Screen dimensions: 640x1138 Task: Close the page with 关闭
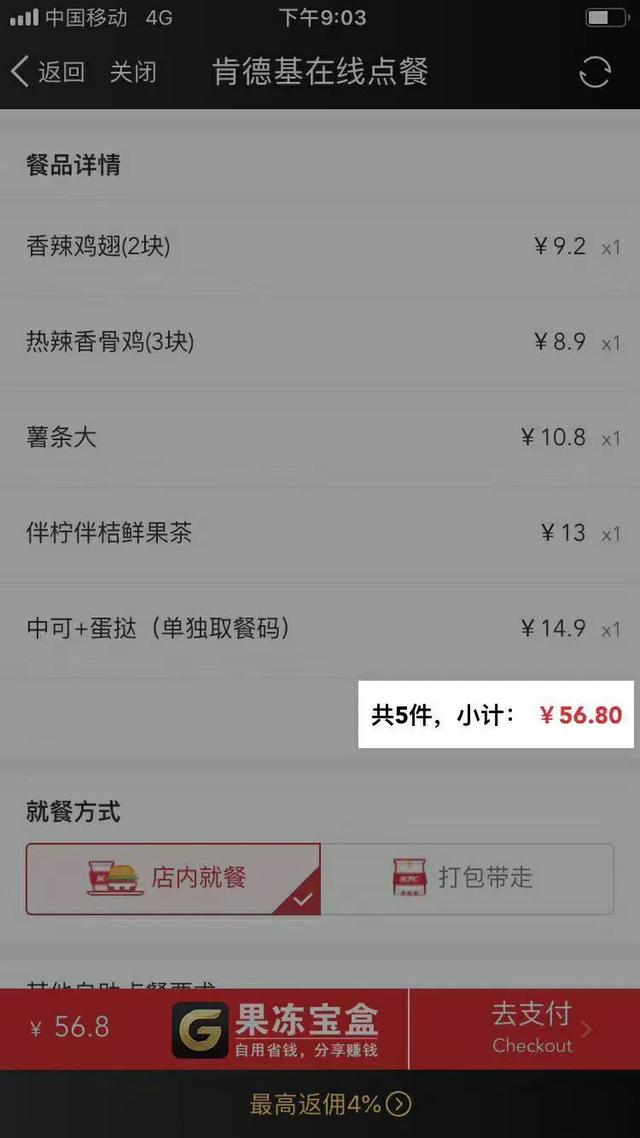[133, 72]
